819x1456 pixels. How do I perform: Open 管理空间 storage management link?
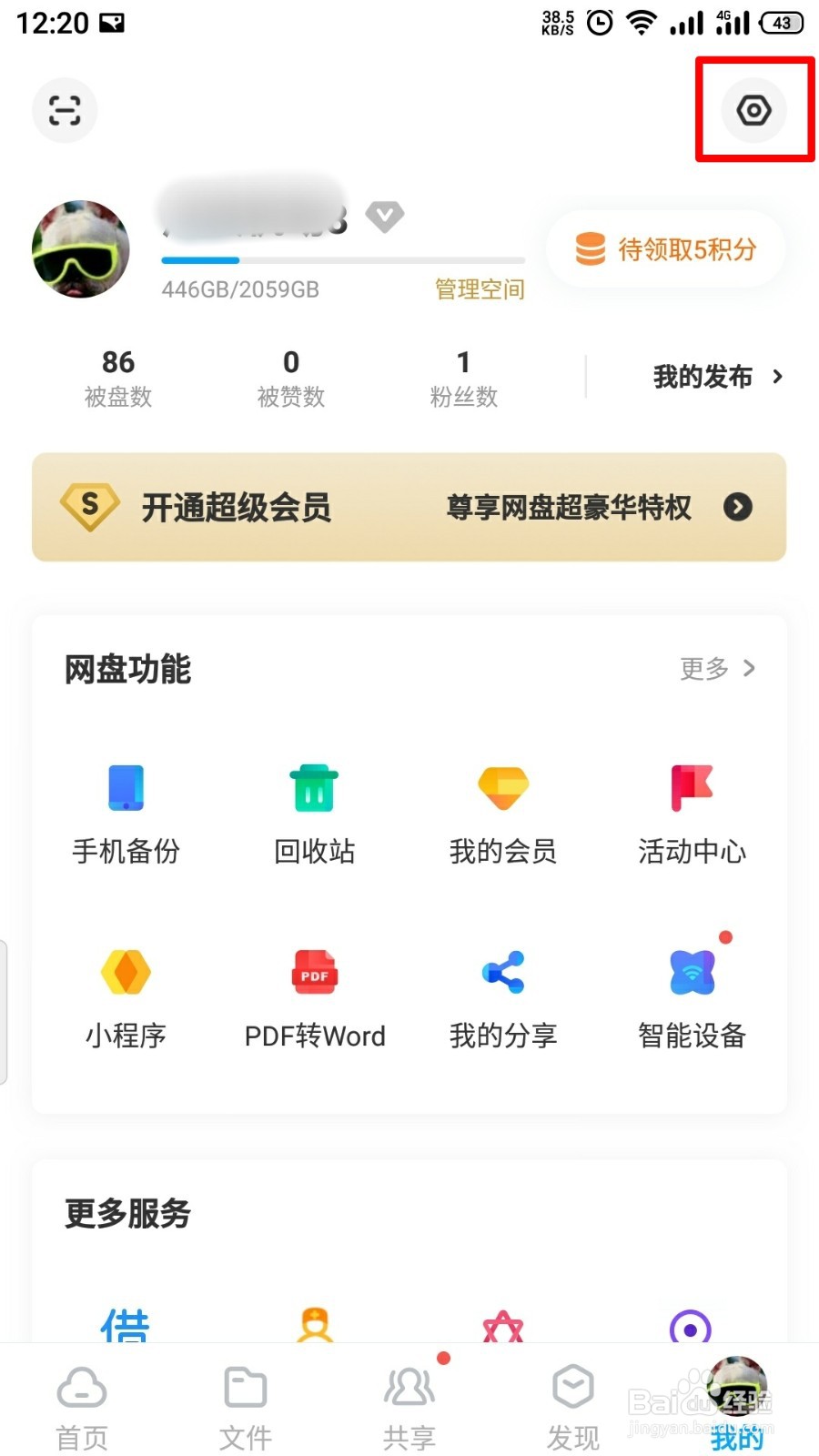[x=480, y=289]
